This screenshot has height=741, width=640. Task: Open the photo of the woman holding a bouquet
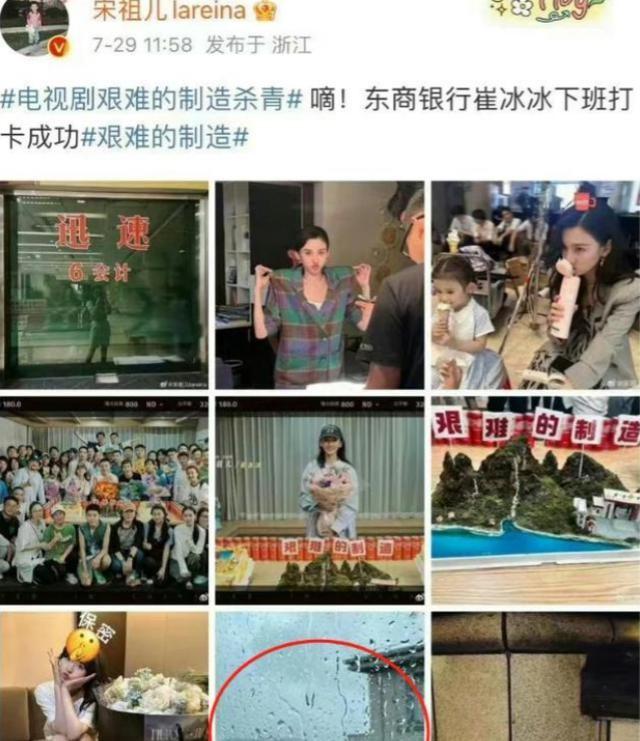coord(319,499)
